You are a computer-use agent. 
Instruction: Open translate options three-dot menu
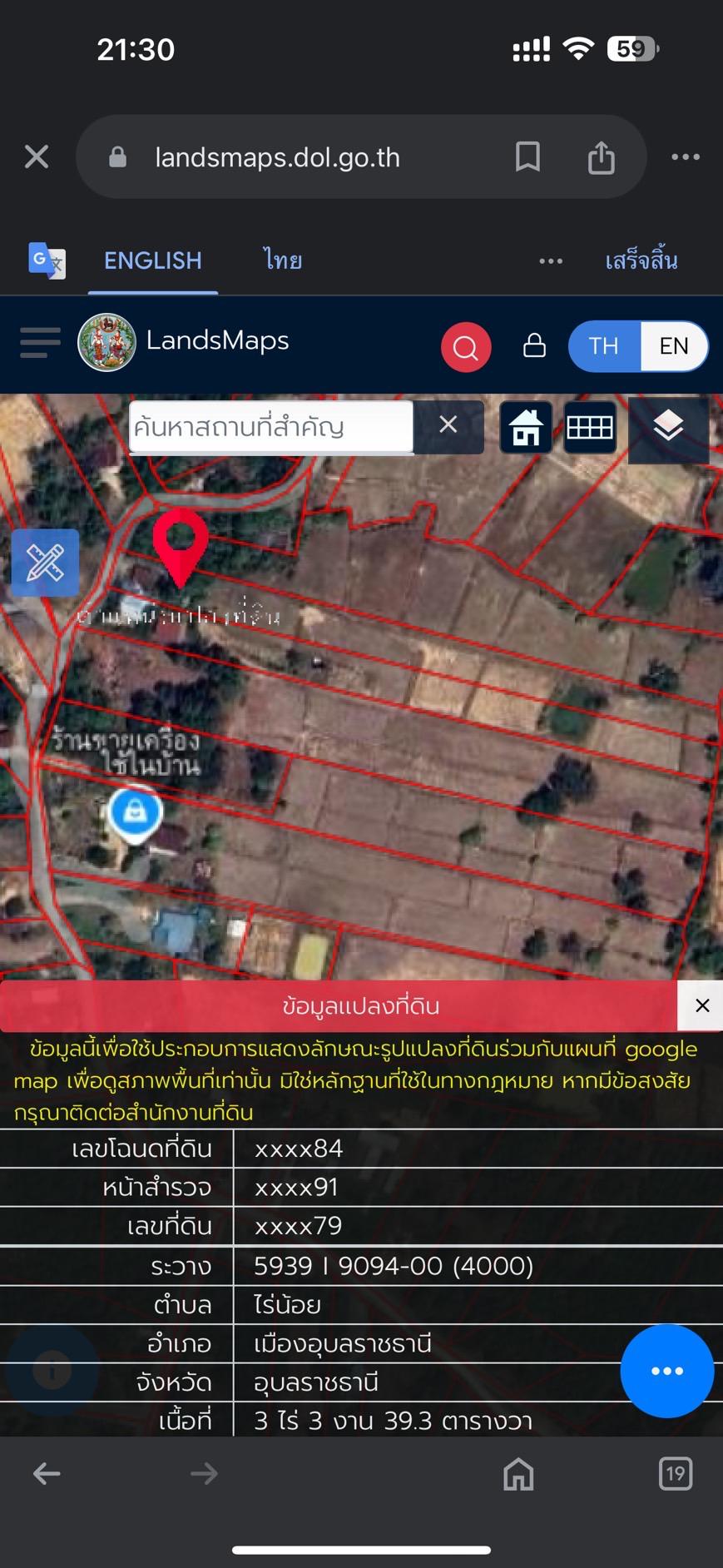pos(551,261)
